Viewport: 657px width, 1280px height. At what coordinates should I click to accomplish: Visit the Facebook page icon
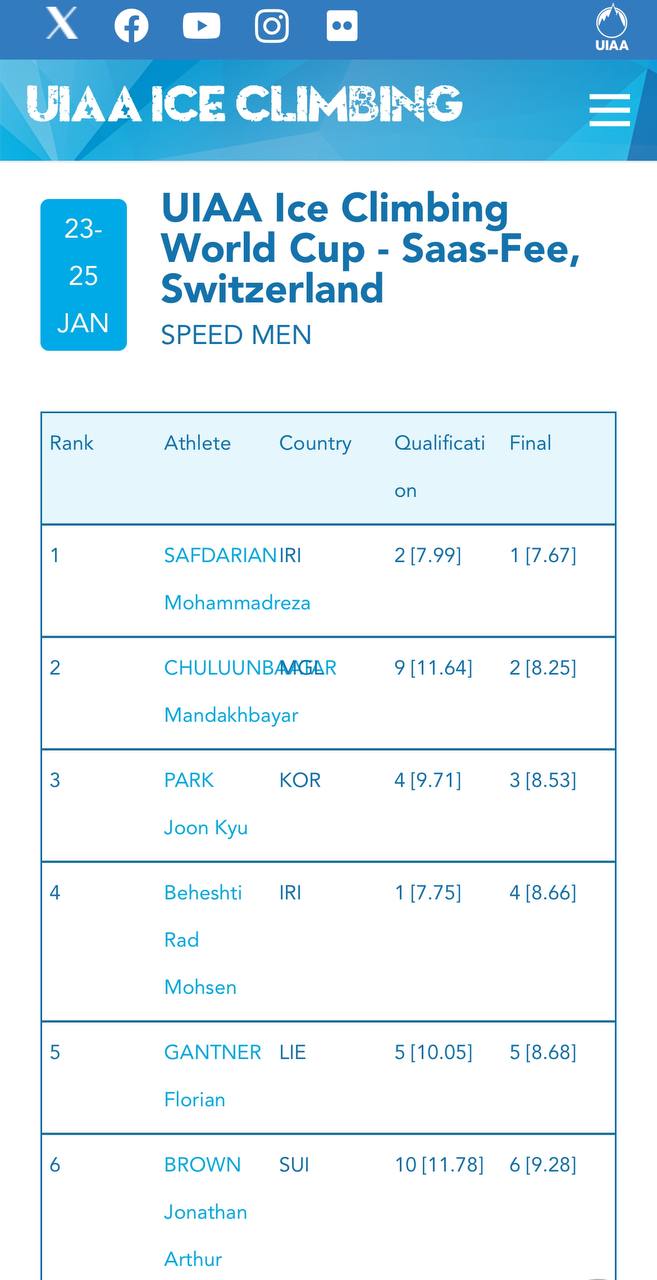click(x=131, y=26)
